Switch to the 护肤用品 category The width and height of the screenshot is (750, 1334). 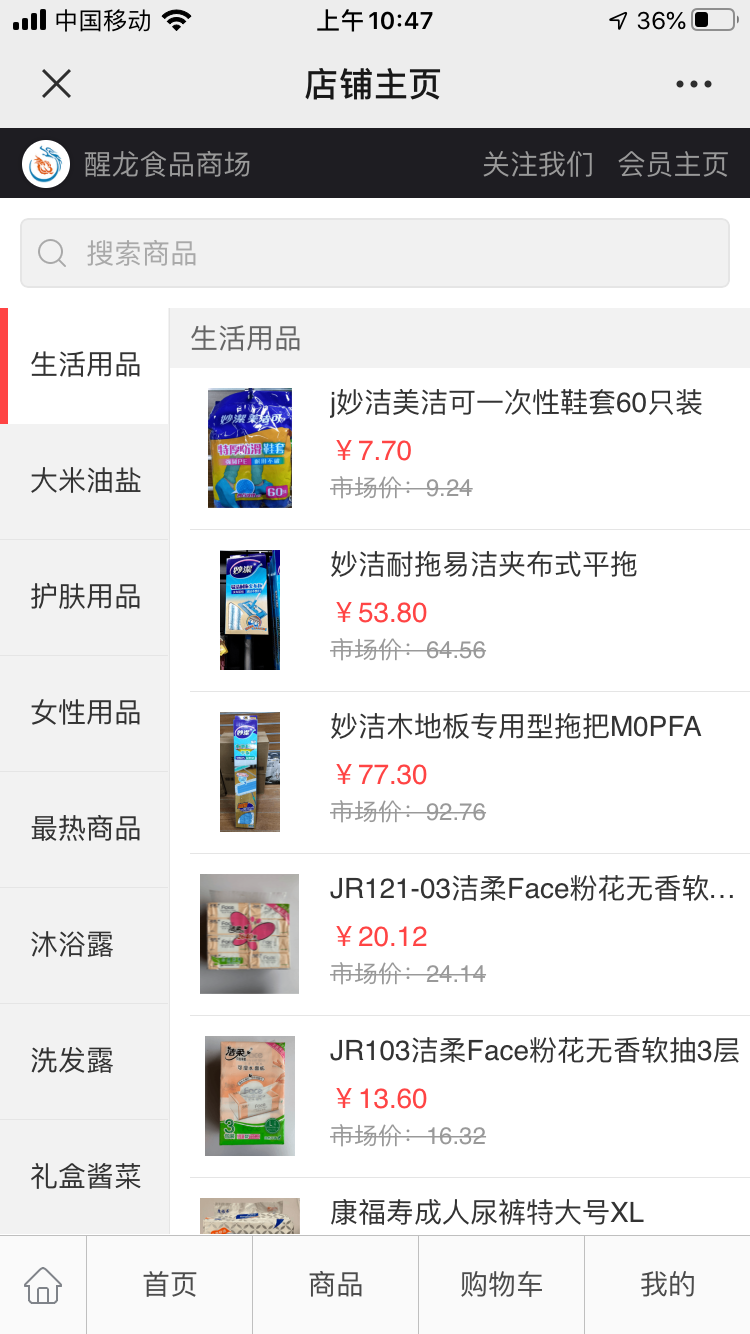coord(85,597)
